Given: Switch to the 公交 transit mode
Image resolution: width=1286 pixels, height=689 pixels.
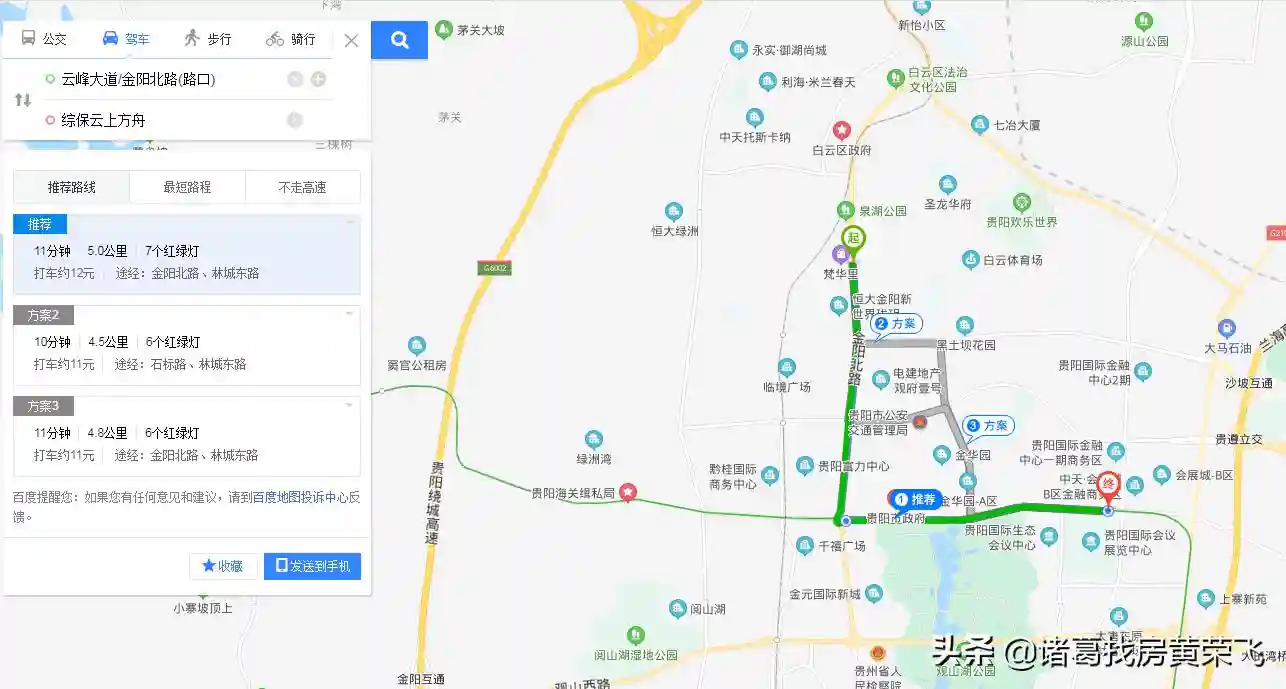Looking at the screenshot, I should (44, 39).
